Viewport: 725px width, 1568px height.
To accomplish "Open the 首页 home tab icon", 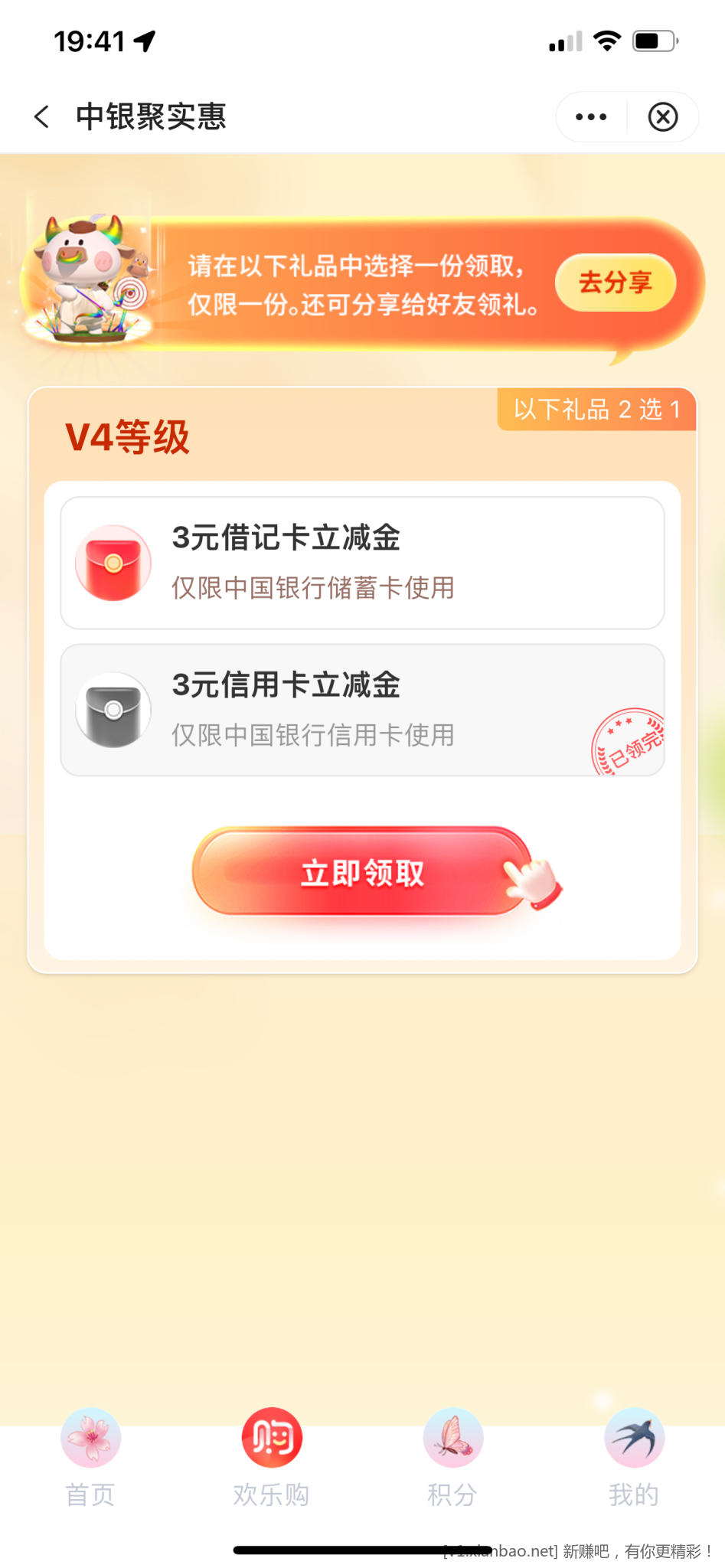I will click(x=90, y=1439).
